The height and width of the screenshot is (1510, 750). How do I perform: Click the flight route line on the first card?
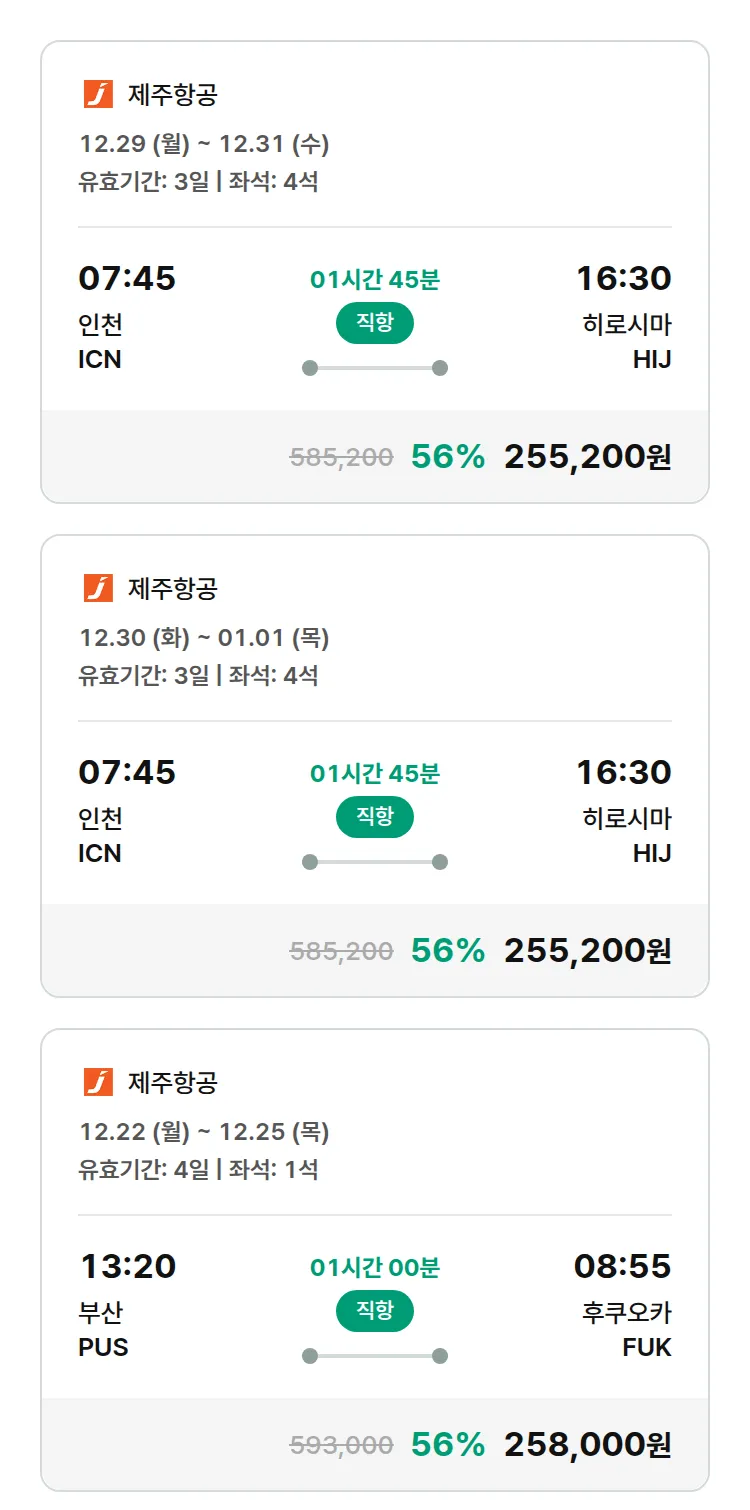[374, 367]
